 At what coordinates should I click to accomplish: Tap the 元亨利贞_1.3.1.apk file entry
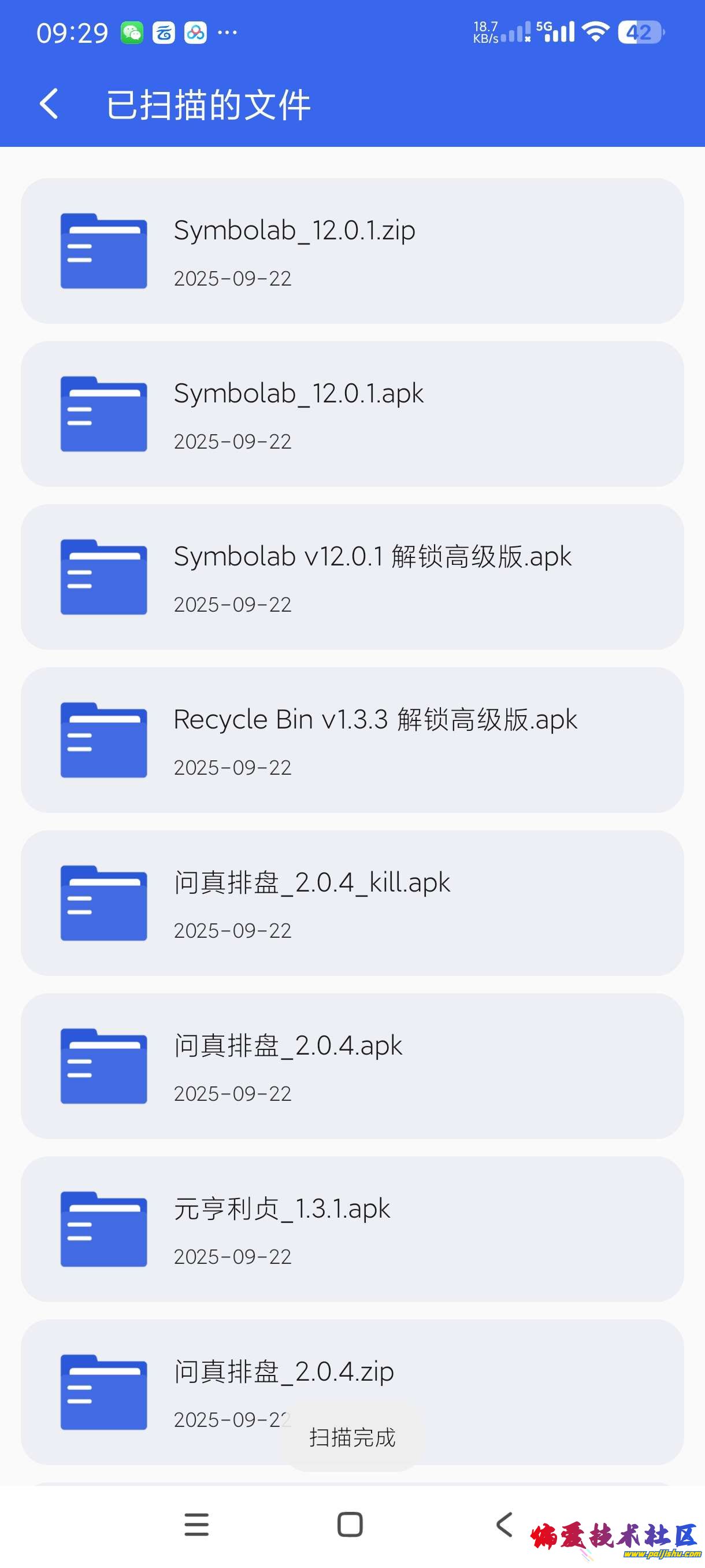[352, 1229]
